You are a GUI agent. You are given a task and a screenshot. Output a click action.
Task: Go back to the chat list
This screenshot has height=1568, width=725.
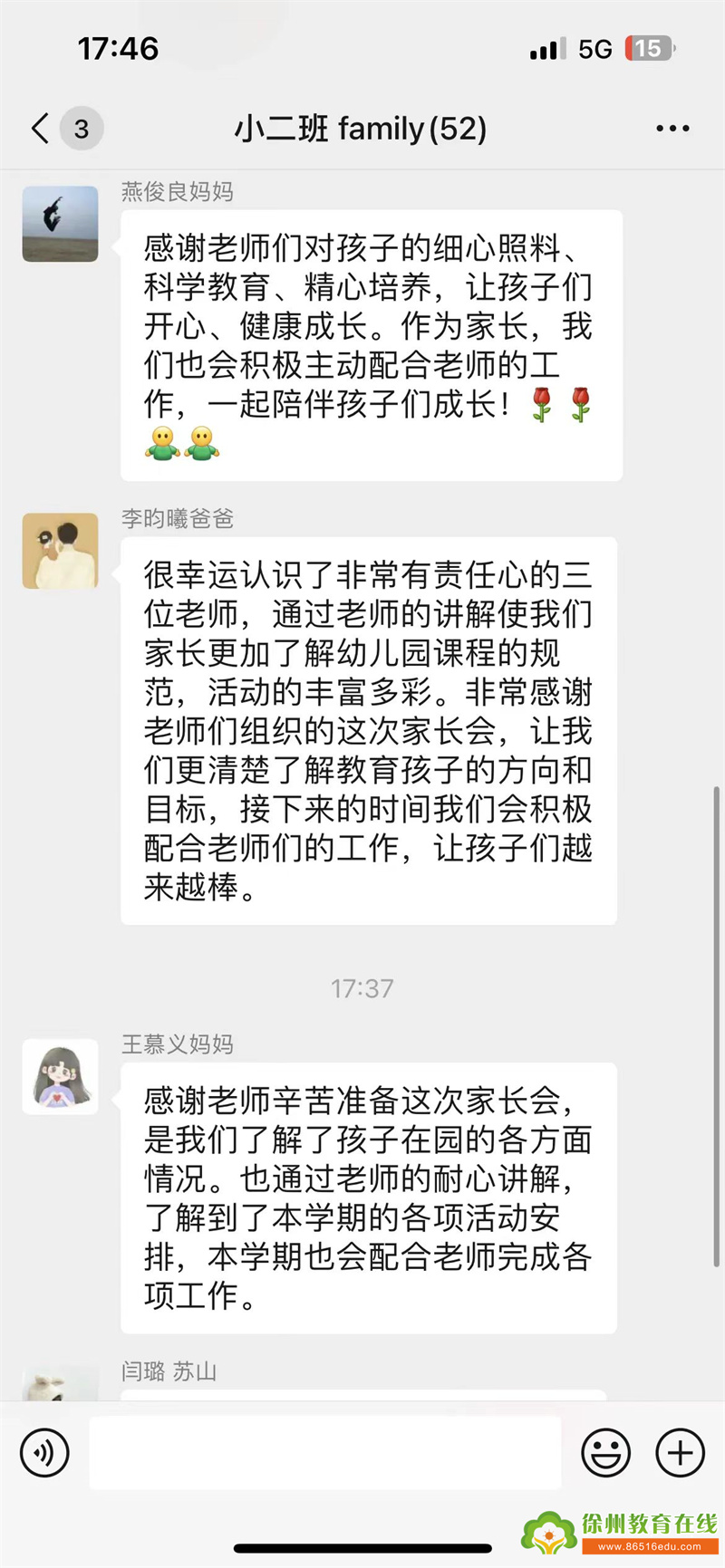click(x=41, y=129)
